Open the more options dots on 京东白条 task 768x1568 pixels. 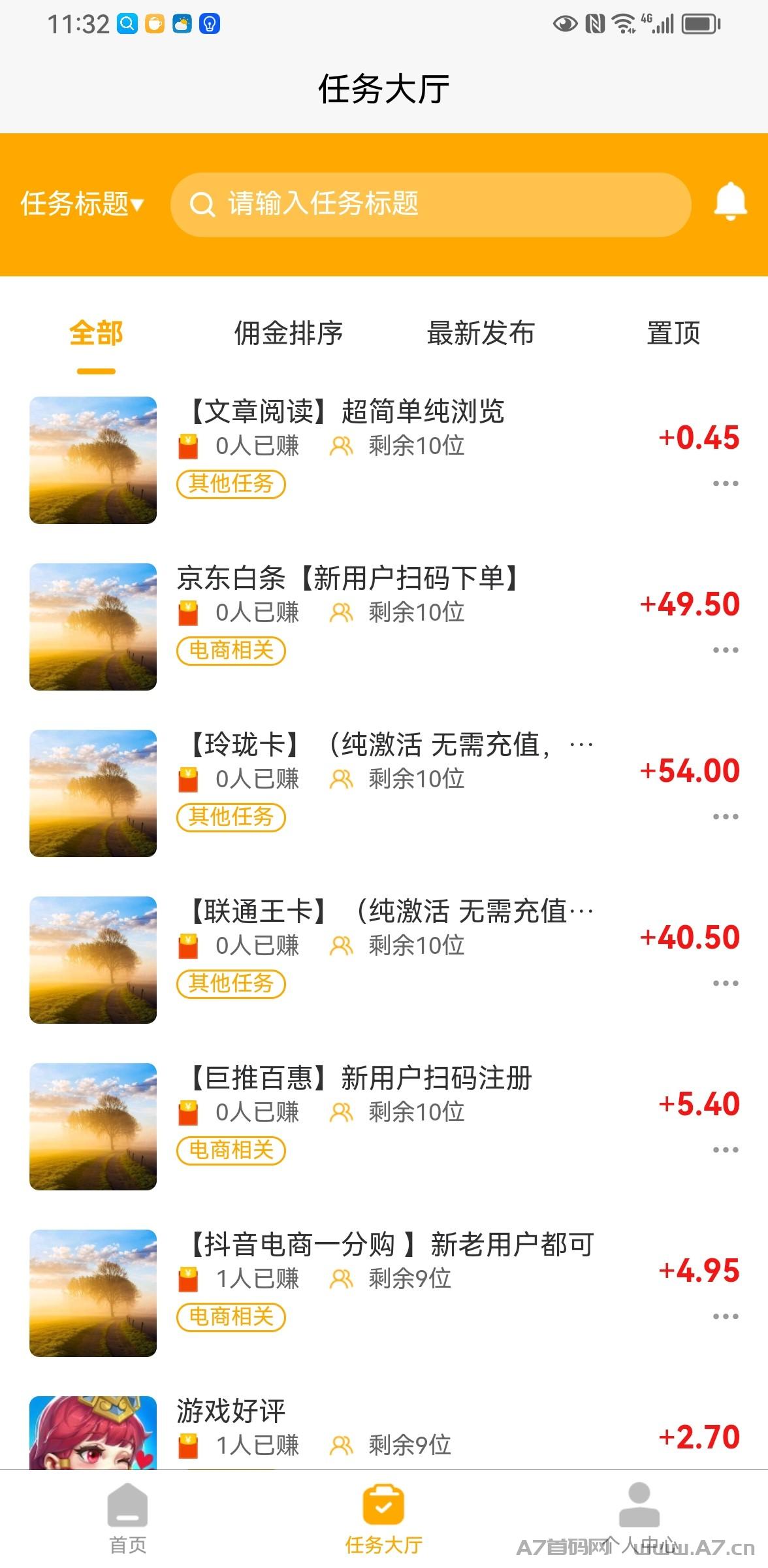tap(726, 650)
